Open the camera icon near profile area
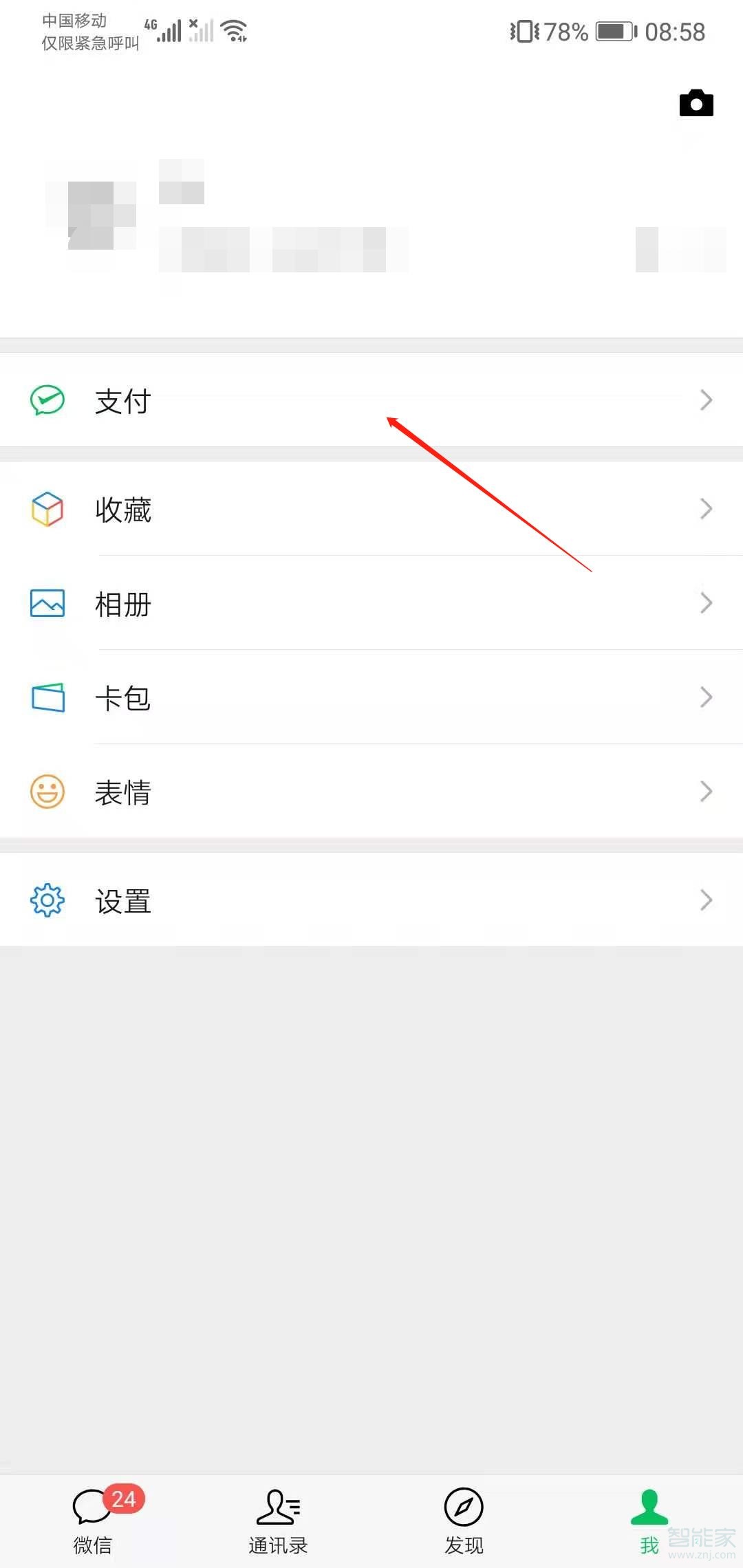The height and width of the screenshot is (1568, 743). (x=696, y=102)
